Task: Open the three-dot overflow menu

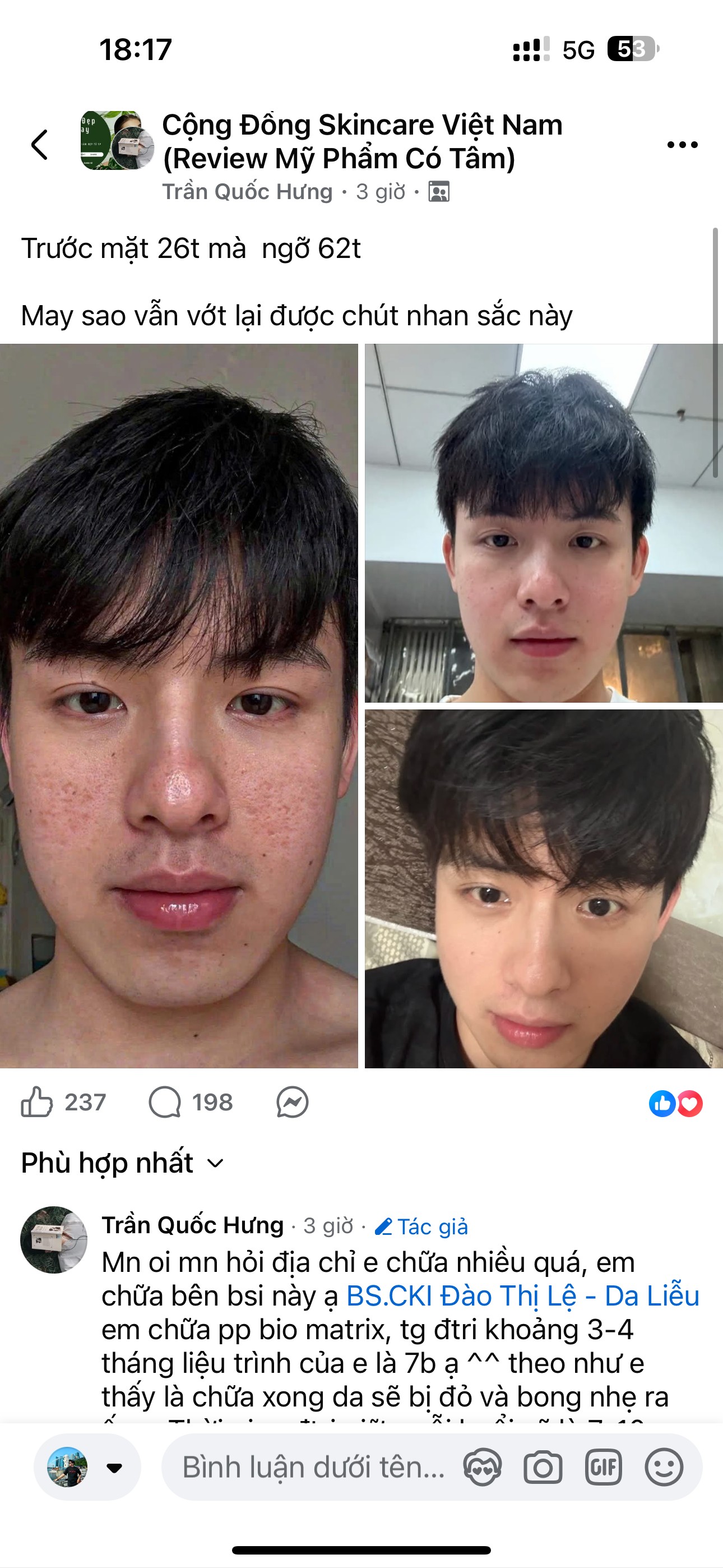Action: click(682, 145)
